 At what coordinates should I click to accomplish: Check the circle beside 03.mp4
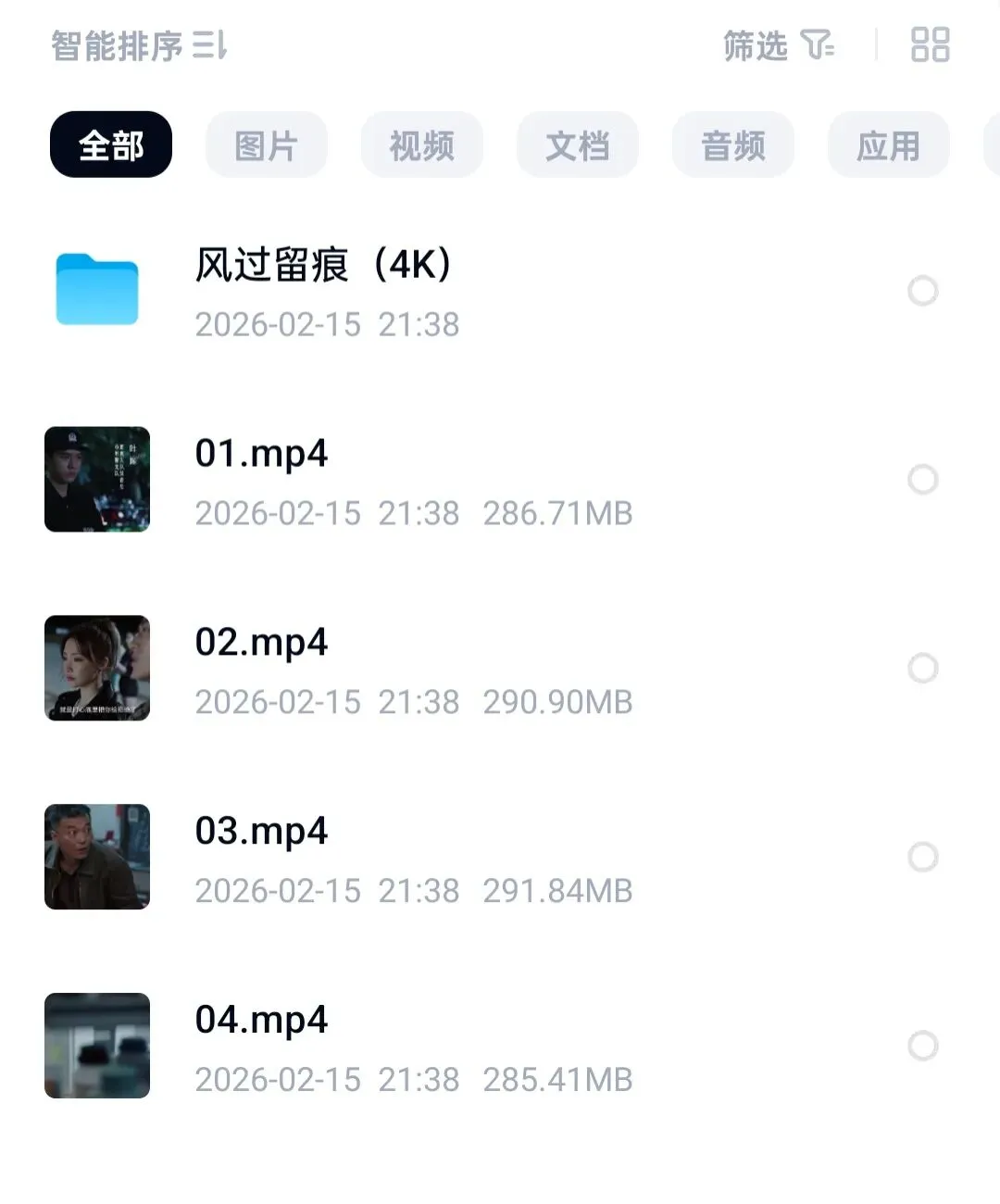(922, 858)
